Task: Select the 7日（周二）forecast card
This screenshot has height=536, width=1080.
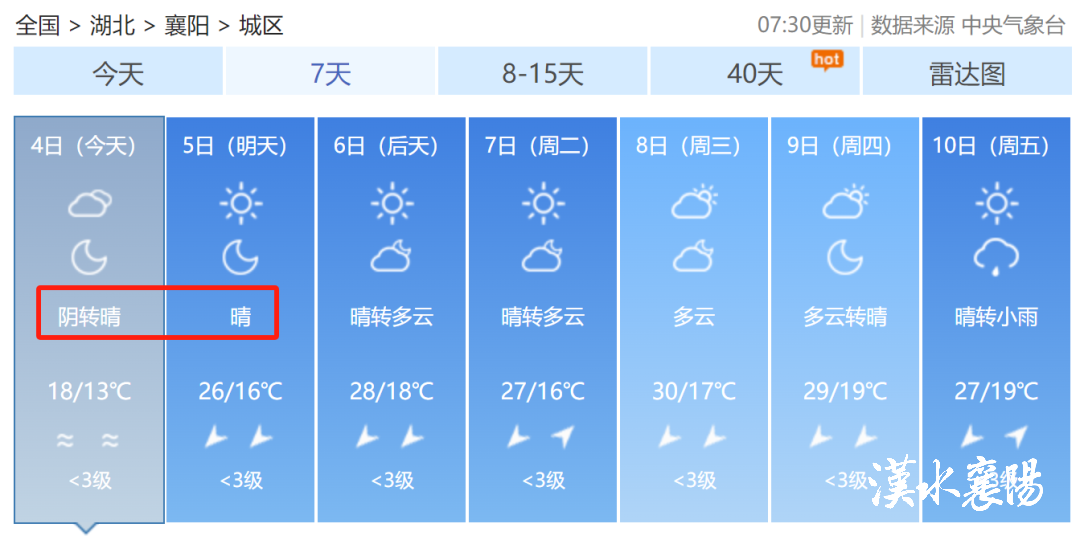Action: [542, 320]
